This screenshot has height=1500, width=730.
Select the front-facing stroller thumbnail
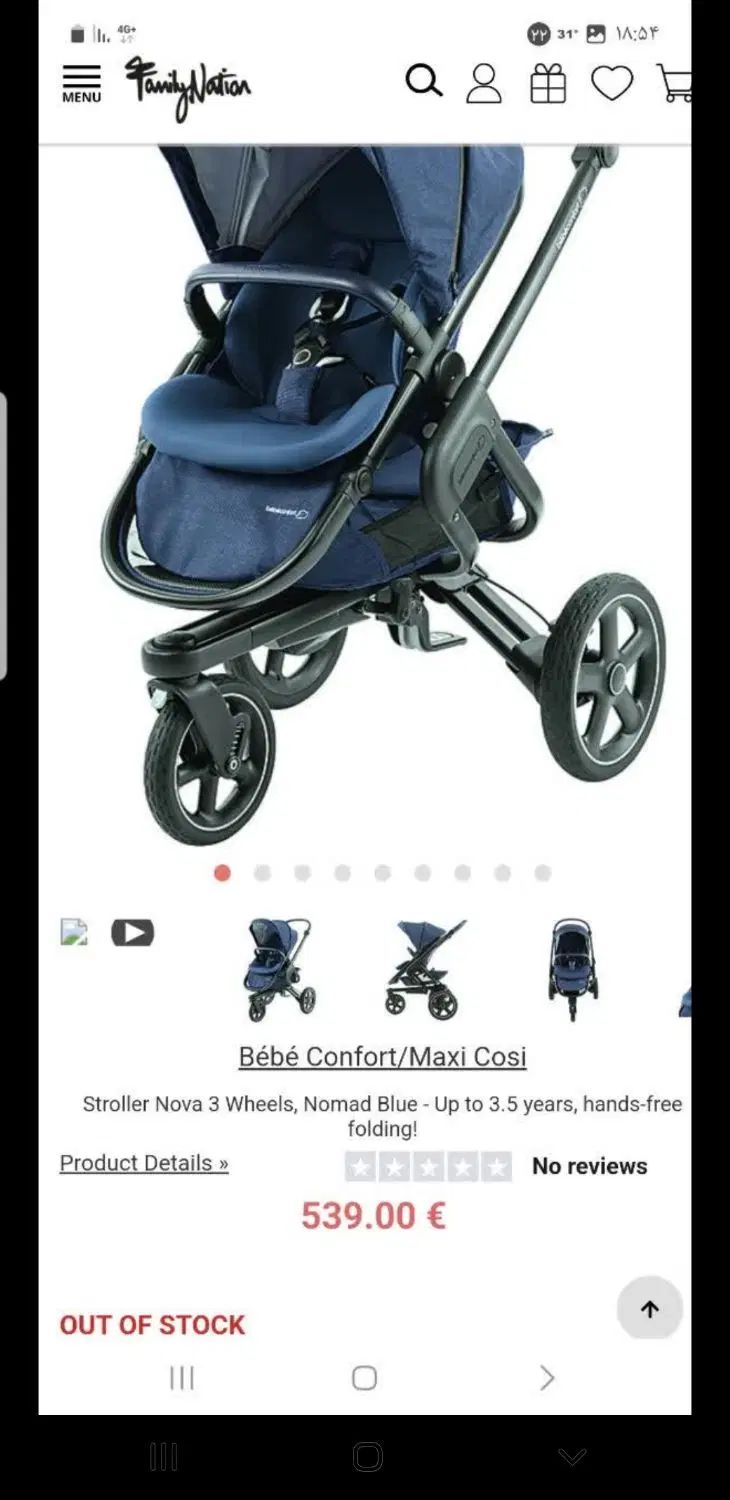tap(573, 969)
